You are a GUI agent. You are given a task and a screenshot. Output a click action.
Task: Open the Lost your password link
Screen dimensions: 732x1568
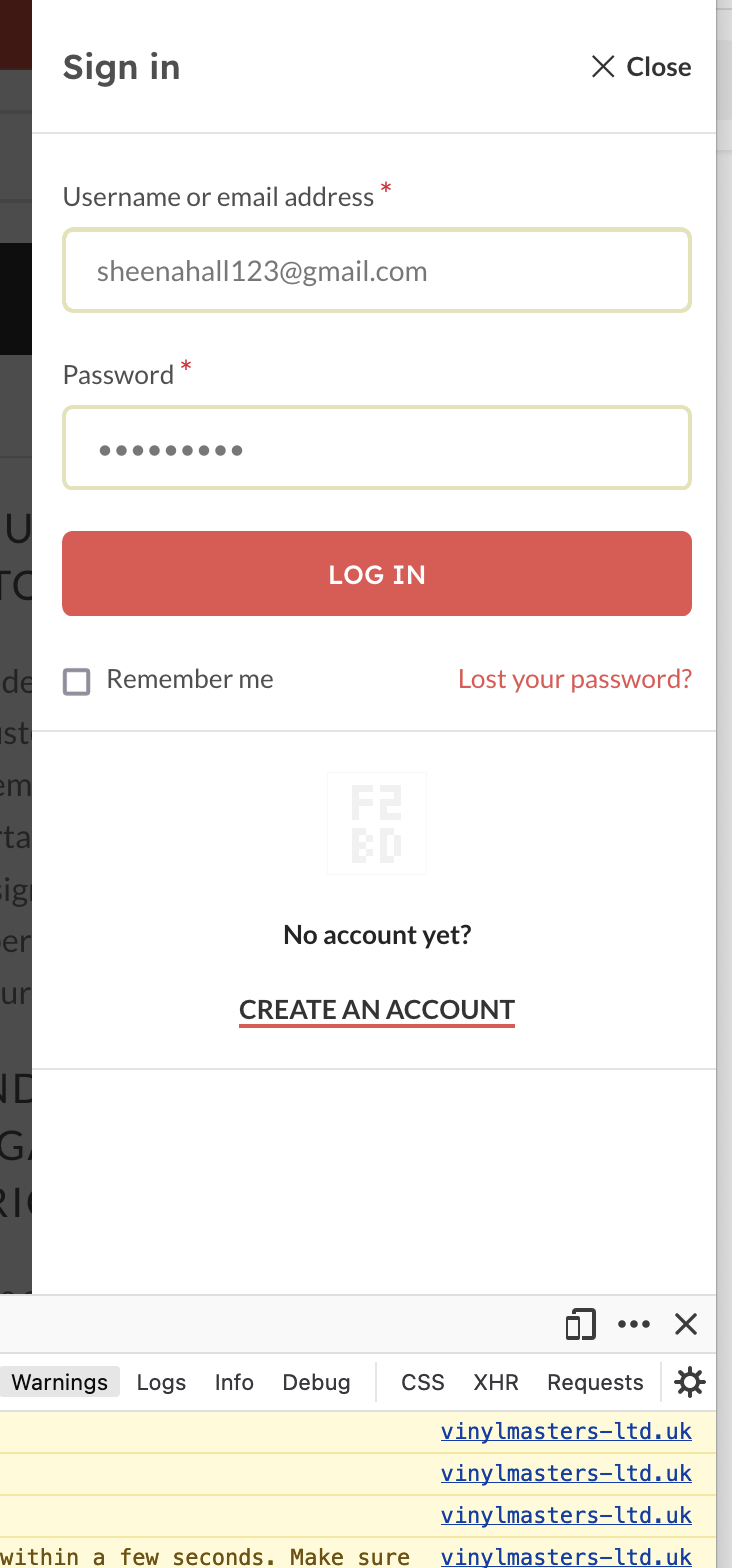point(574,679)
